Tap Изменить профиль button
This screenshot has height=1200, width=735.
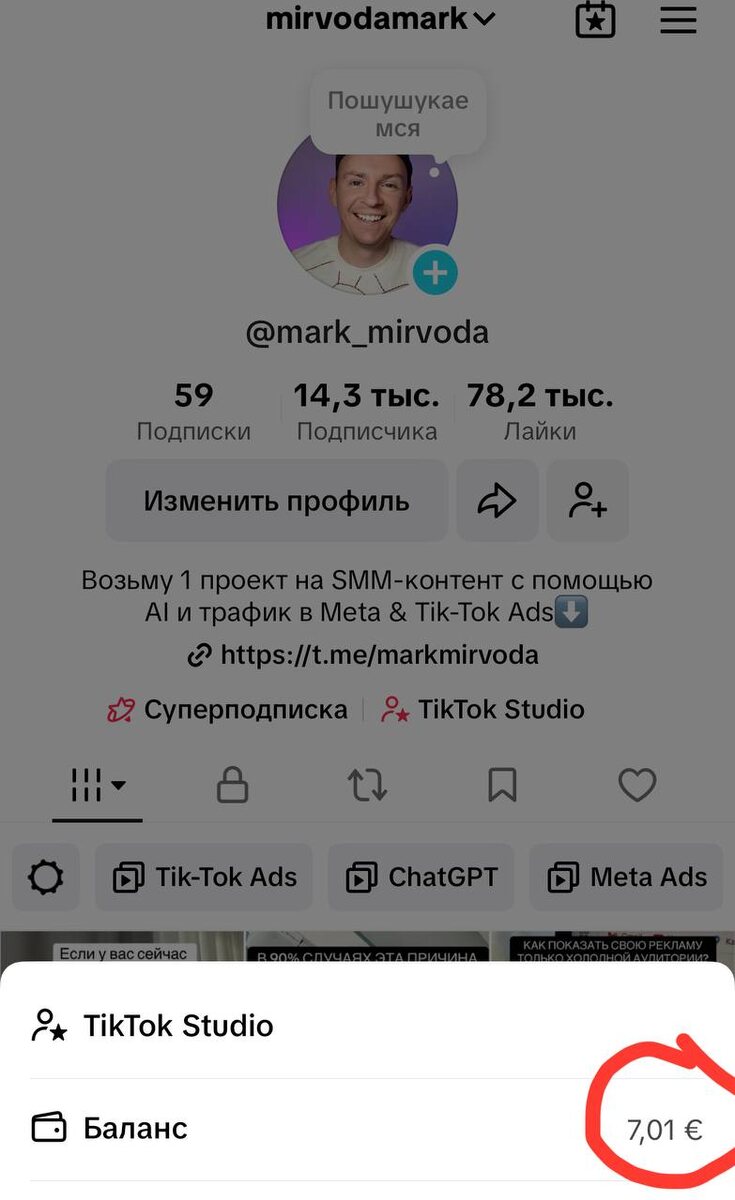coord(276,501)
